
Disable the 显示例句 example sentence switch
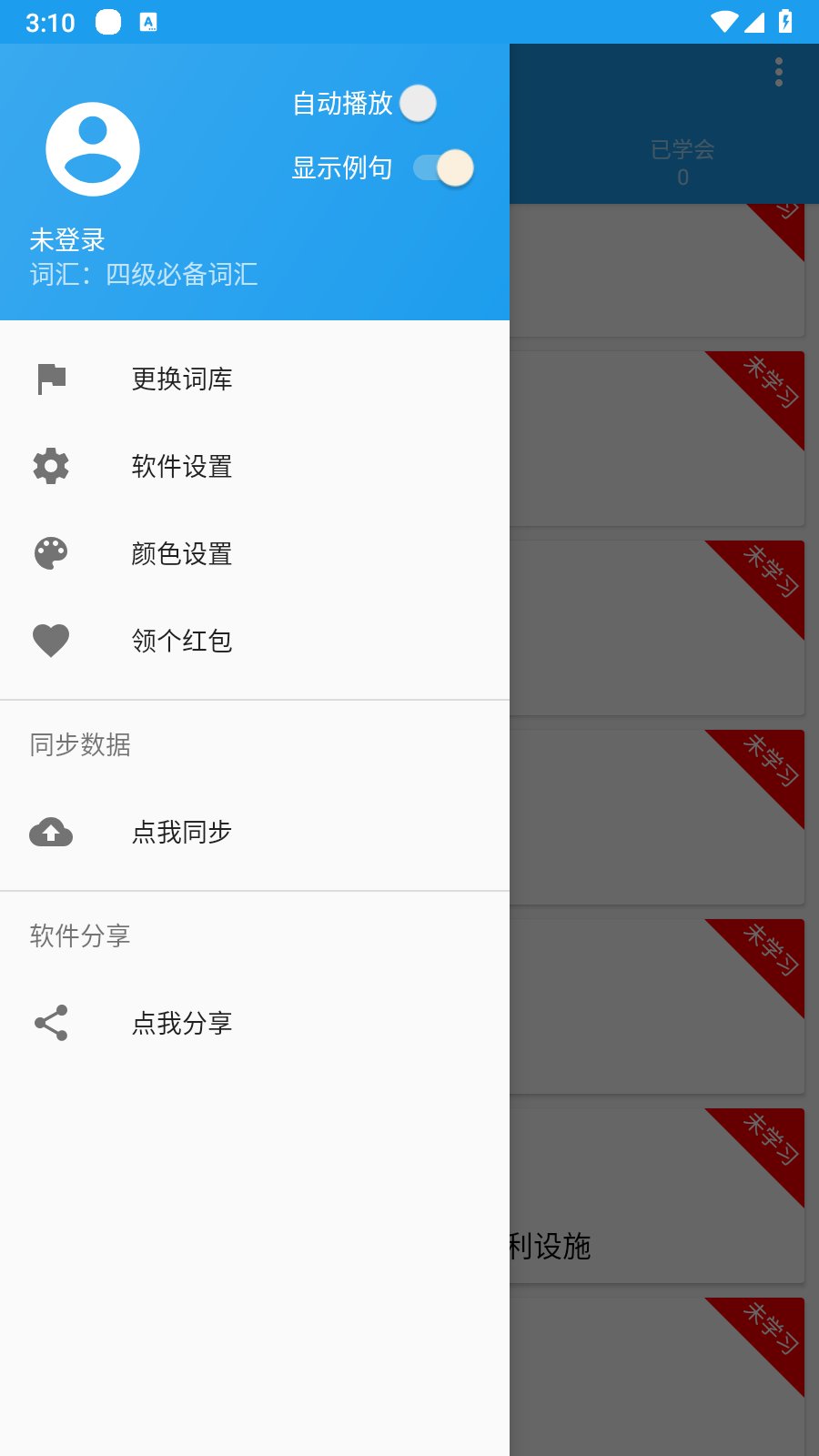[443, 167]
